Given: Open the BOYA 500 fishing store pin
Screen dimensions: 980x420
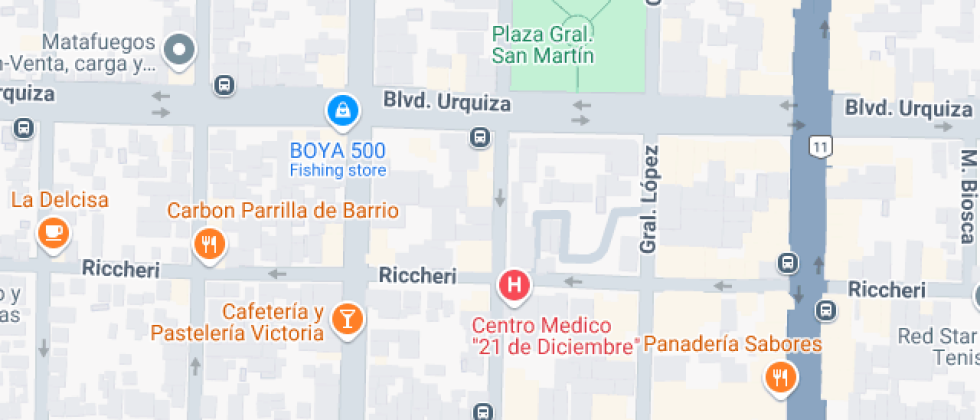Looking at the screenshot, I should (342, 112).
